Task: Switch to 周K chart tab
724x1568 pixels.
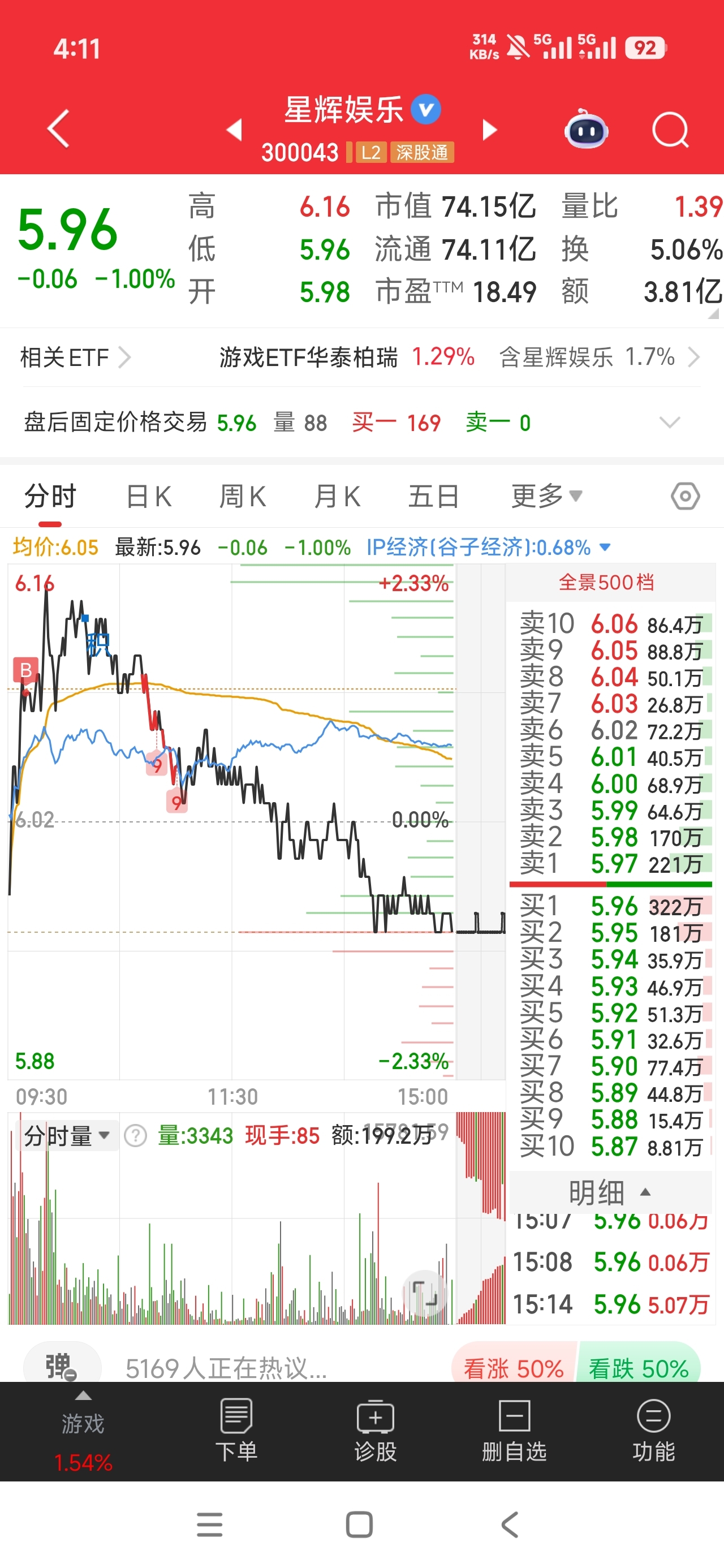Action: [242, 497]
